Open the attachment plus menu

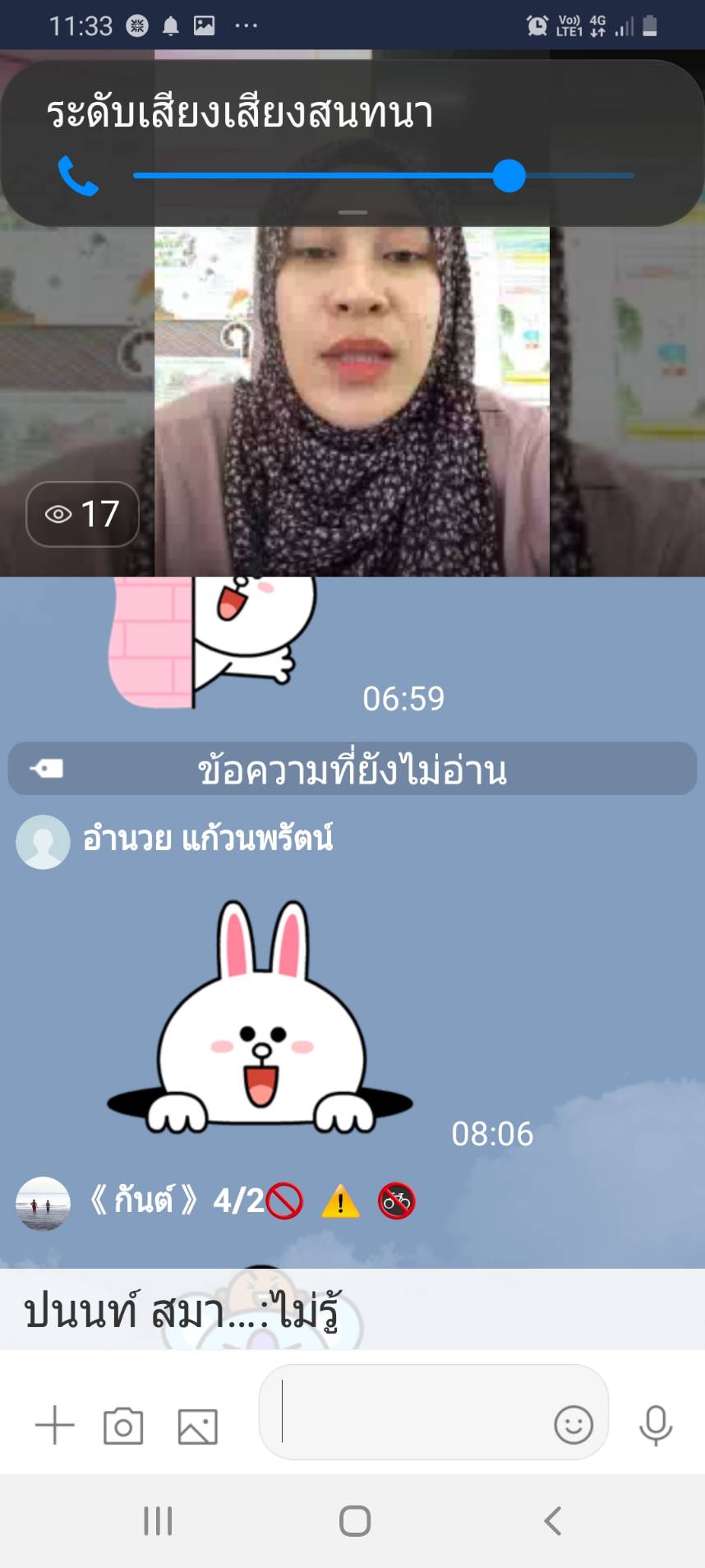(x=55, y=1425)
